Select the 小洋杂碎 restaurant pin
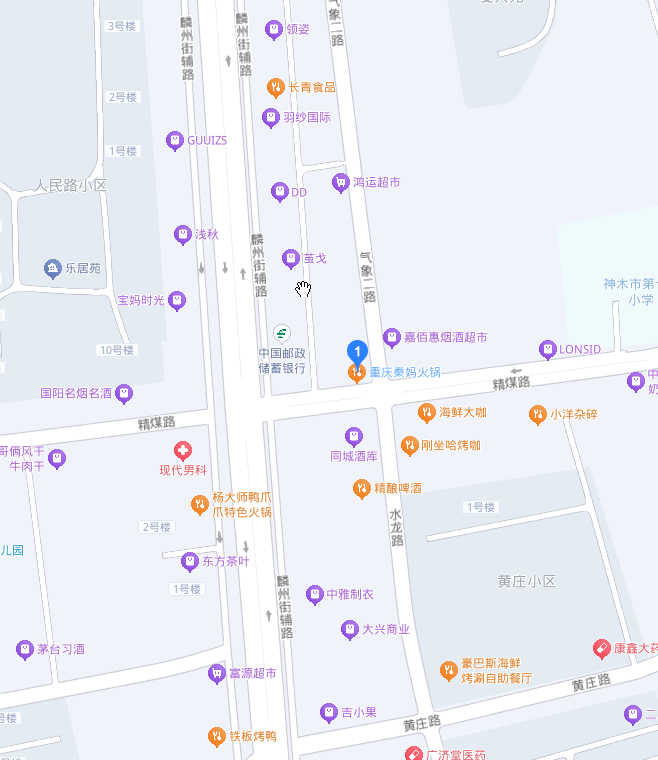658x760 pixels. pos(538,414)
